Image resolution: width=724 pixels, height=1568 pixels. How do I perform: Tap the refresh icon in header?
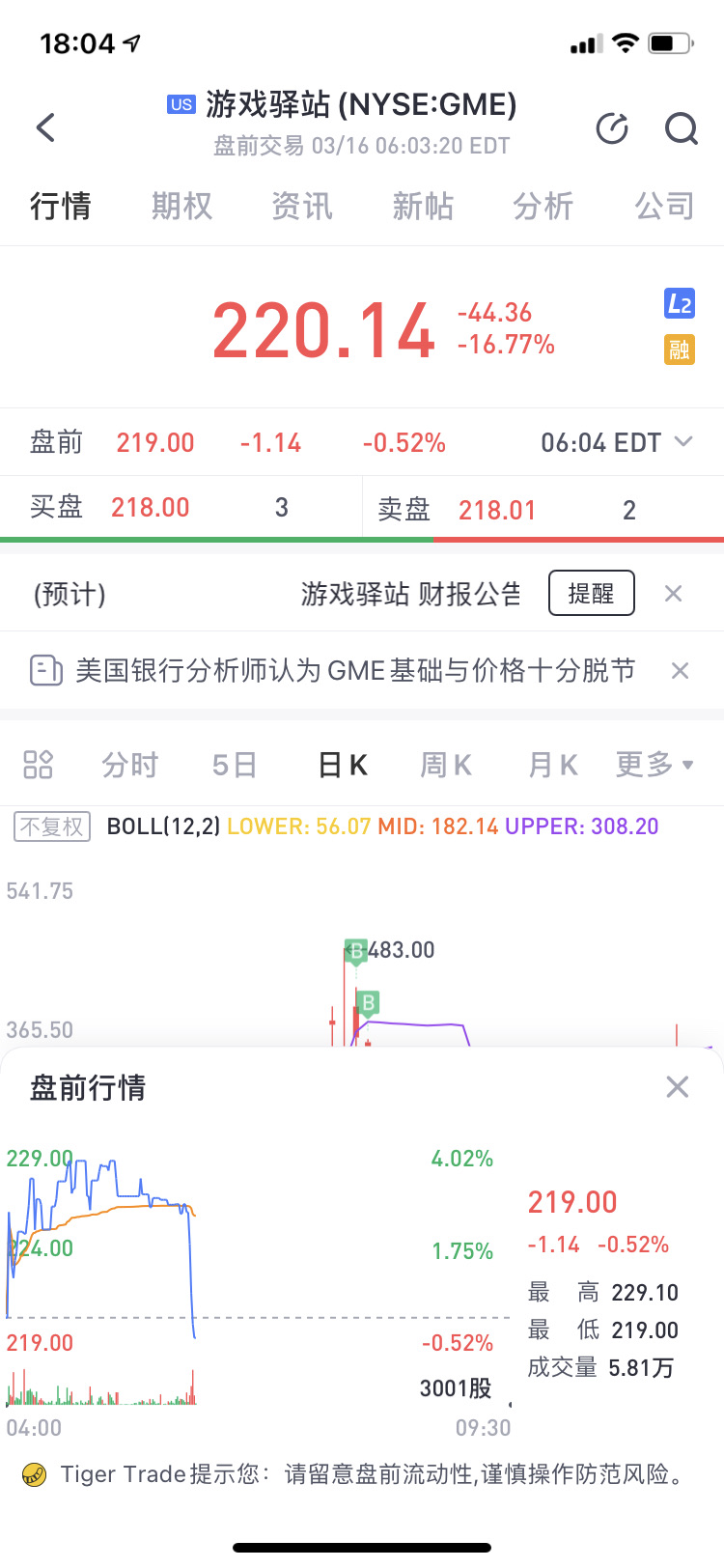click(x=612, y=127)
